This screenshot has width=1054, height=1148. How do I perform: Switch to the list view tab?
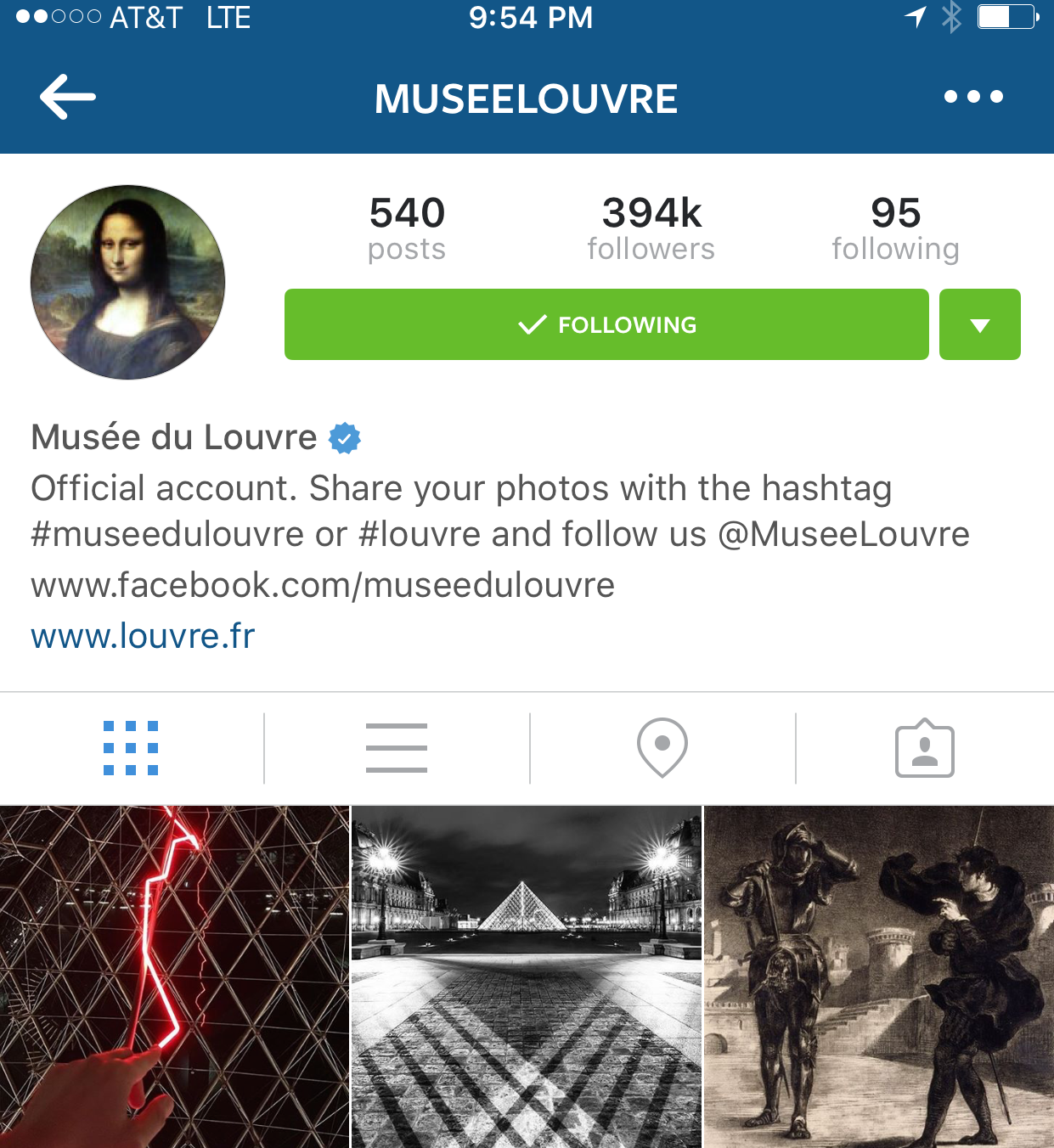click(x=397, y=748)
